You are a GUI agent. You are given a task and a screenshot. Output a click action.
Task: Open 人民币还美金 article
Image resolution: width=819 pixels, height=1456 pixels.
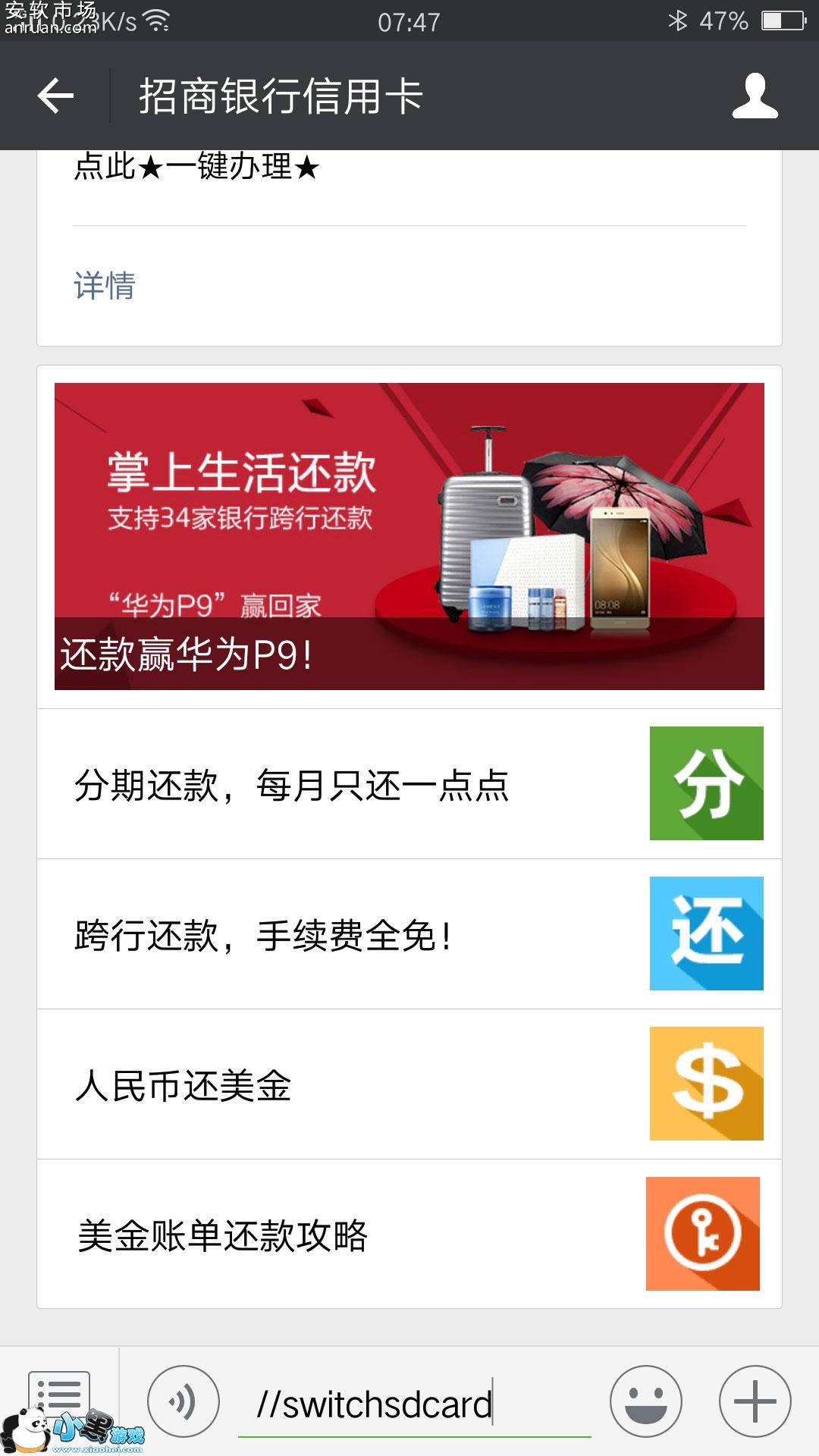[409, 1084]
